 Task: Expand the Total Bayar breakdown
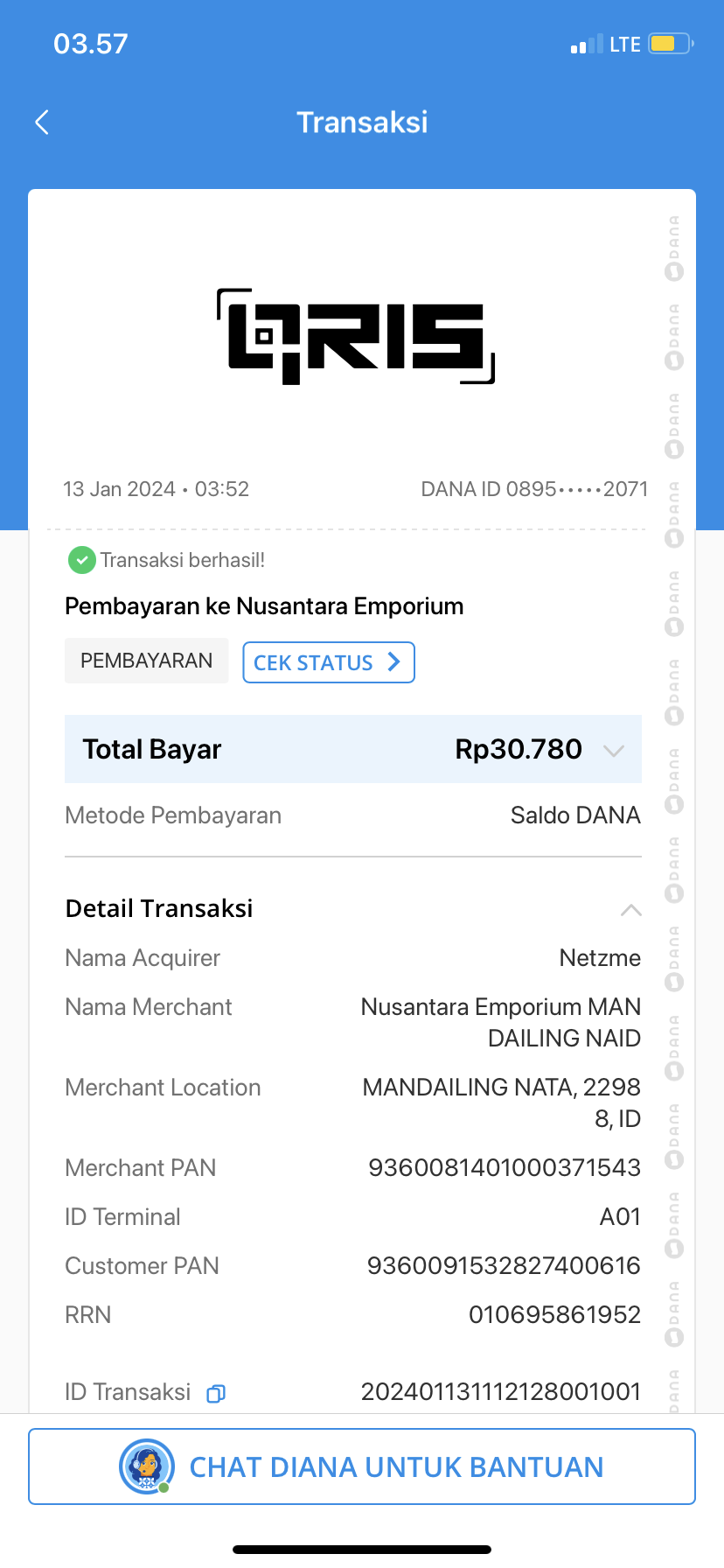614,750
